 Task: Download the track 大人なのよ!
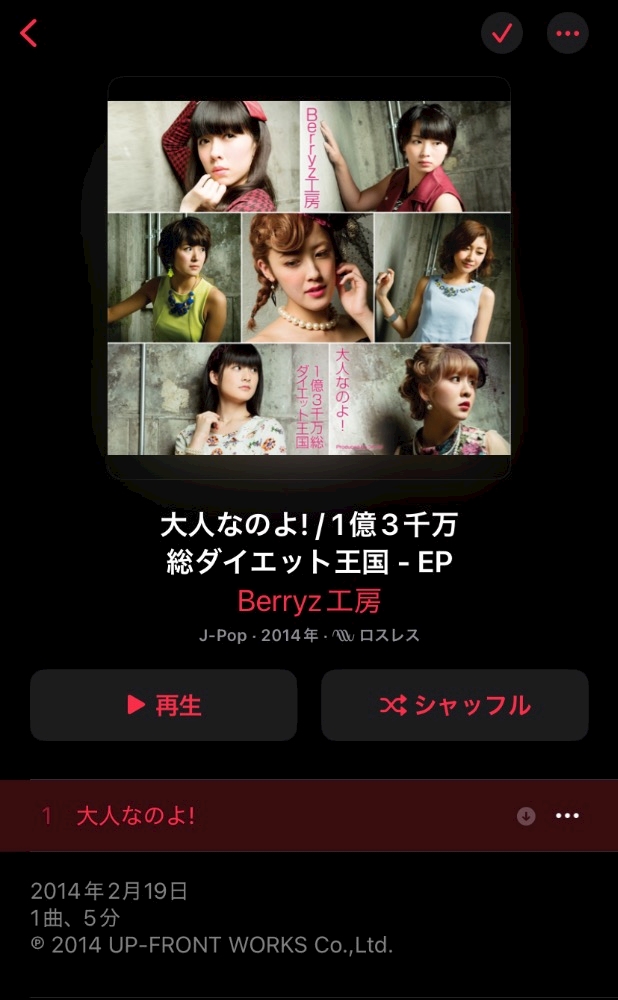(x=526, y=816)
